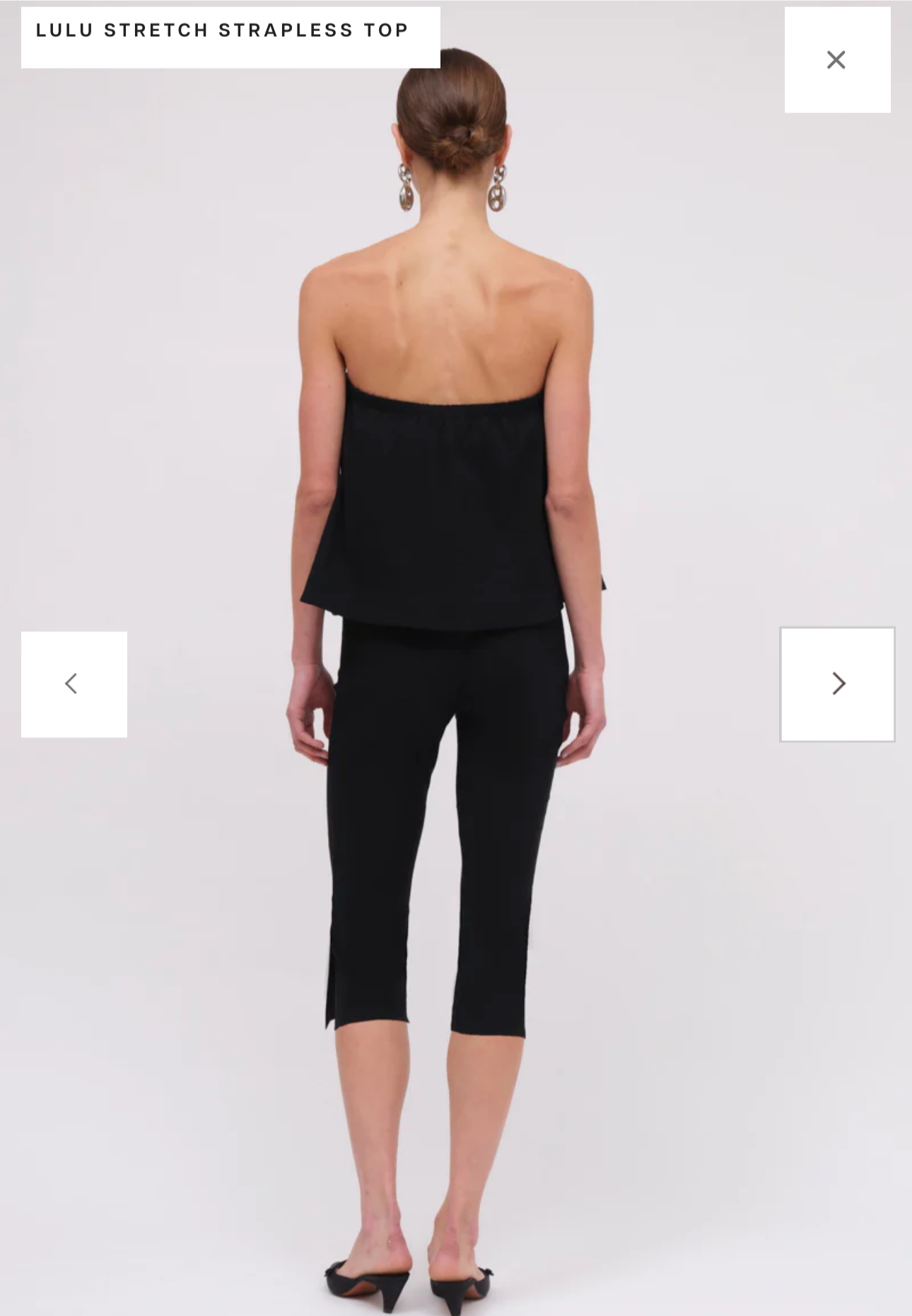Show the next product image

click(x=837, y=684)
